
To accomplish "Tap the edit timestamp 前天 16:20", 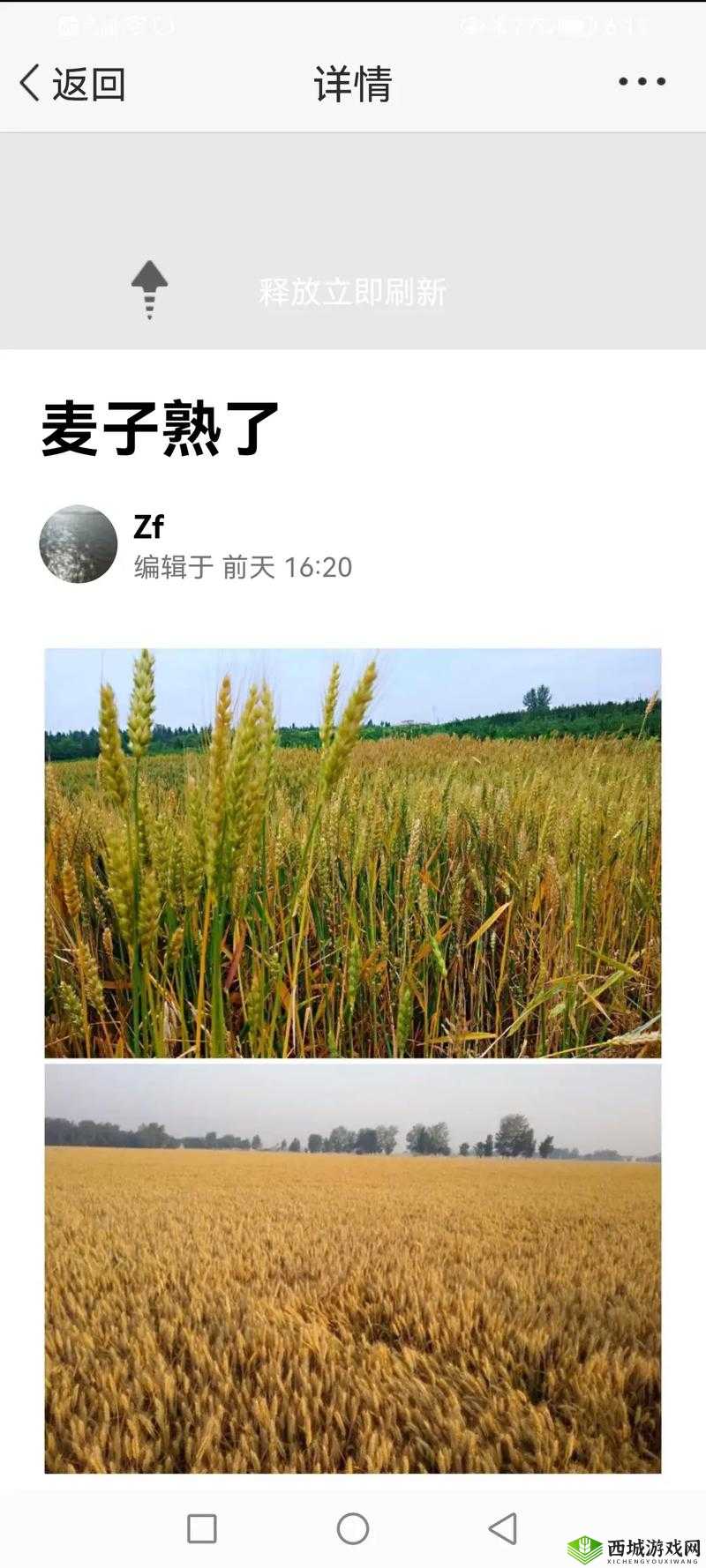I will tap(274, 567).
